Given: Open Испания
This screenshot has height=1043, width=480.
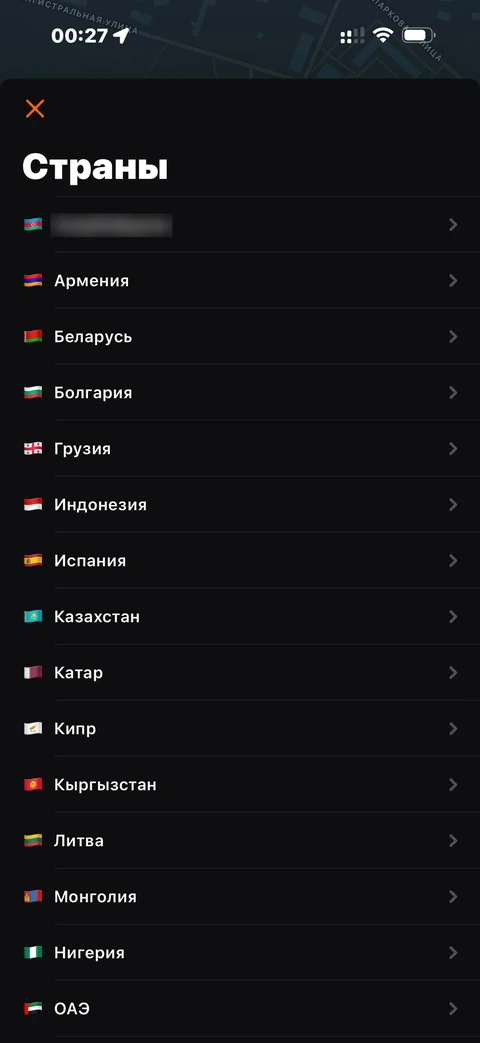Looking at the screenshot, I should coord(240,561).
